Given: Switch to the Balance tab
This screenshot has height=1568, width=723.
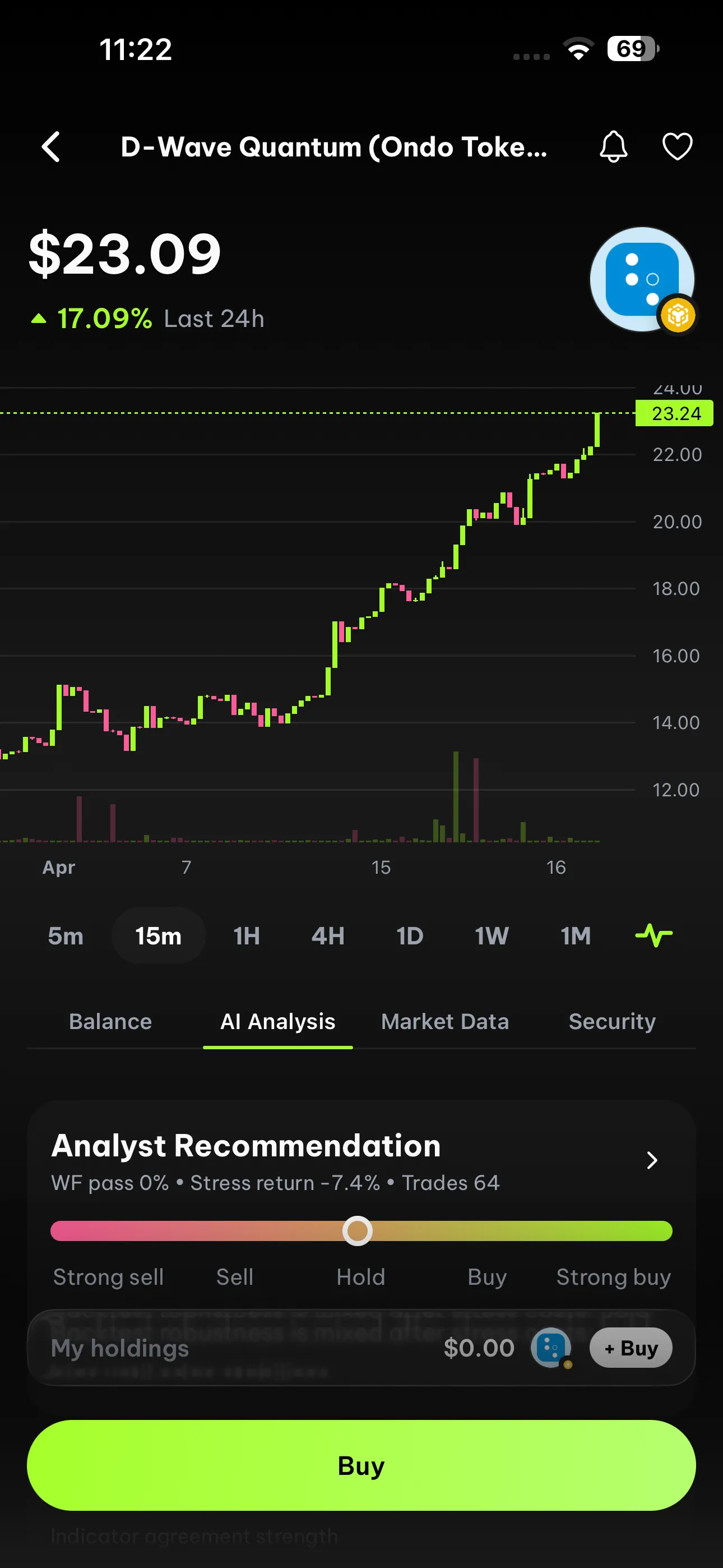Looking at the screenshot, I should pyautogui.click(x=110, y=1022).
